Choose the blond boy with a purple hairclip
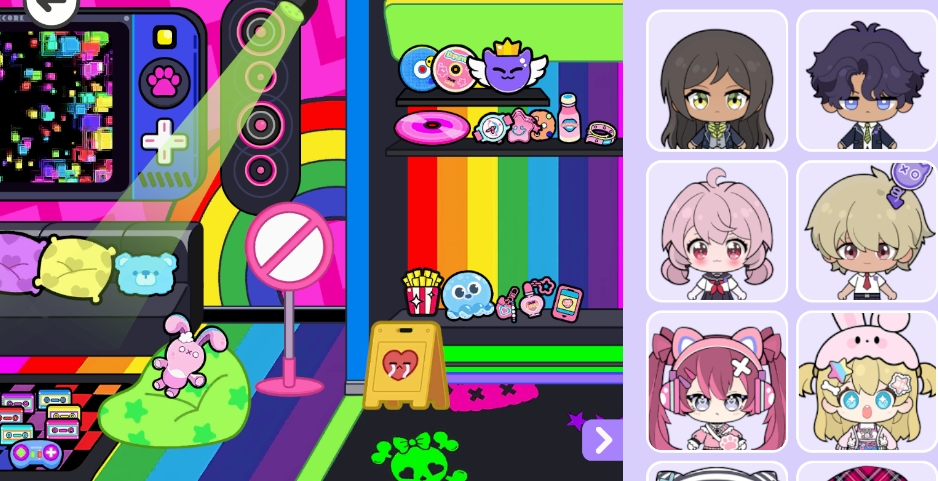Screen dimensions: 938x481 pos(866,231)
